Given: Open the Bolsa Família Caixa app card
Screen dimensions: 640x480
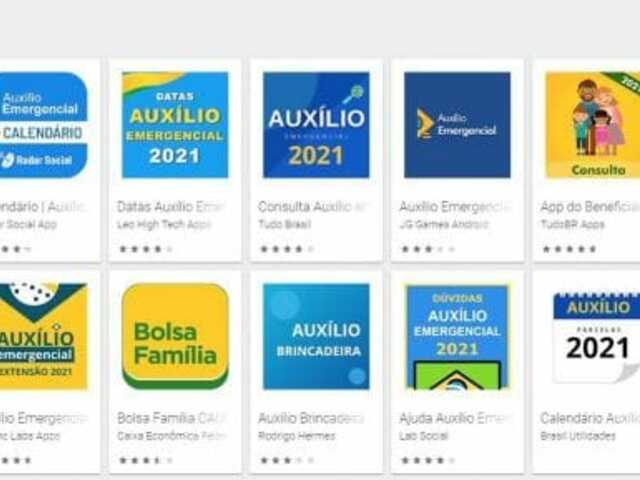Looking at the screenshot, I should click(x=175, y=336).
